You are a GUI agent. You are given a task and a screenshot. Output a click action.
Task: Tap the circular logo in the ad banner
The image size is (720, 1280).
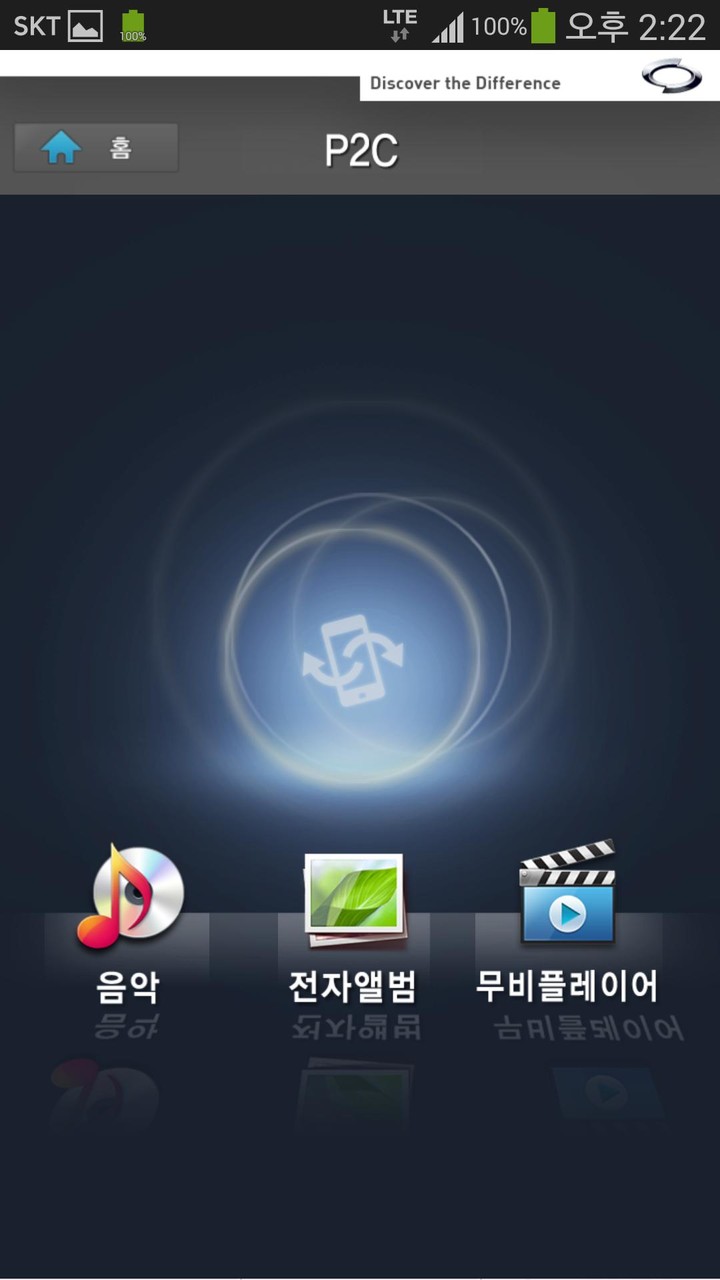tap(672, 78)
